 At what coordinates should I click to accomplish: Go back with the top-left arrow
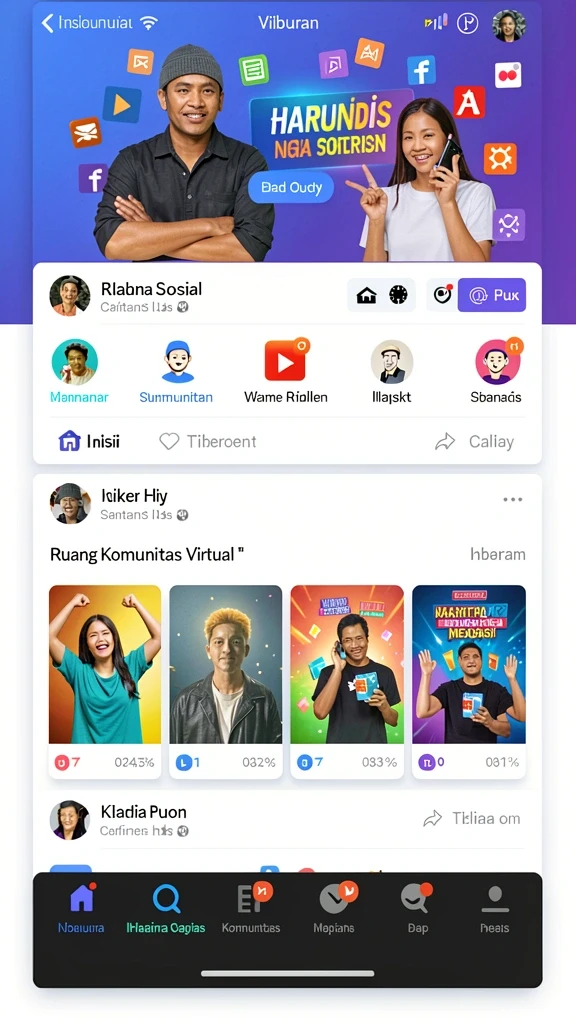(x=47, y=23)
